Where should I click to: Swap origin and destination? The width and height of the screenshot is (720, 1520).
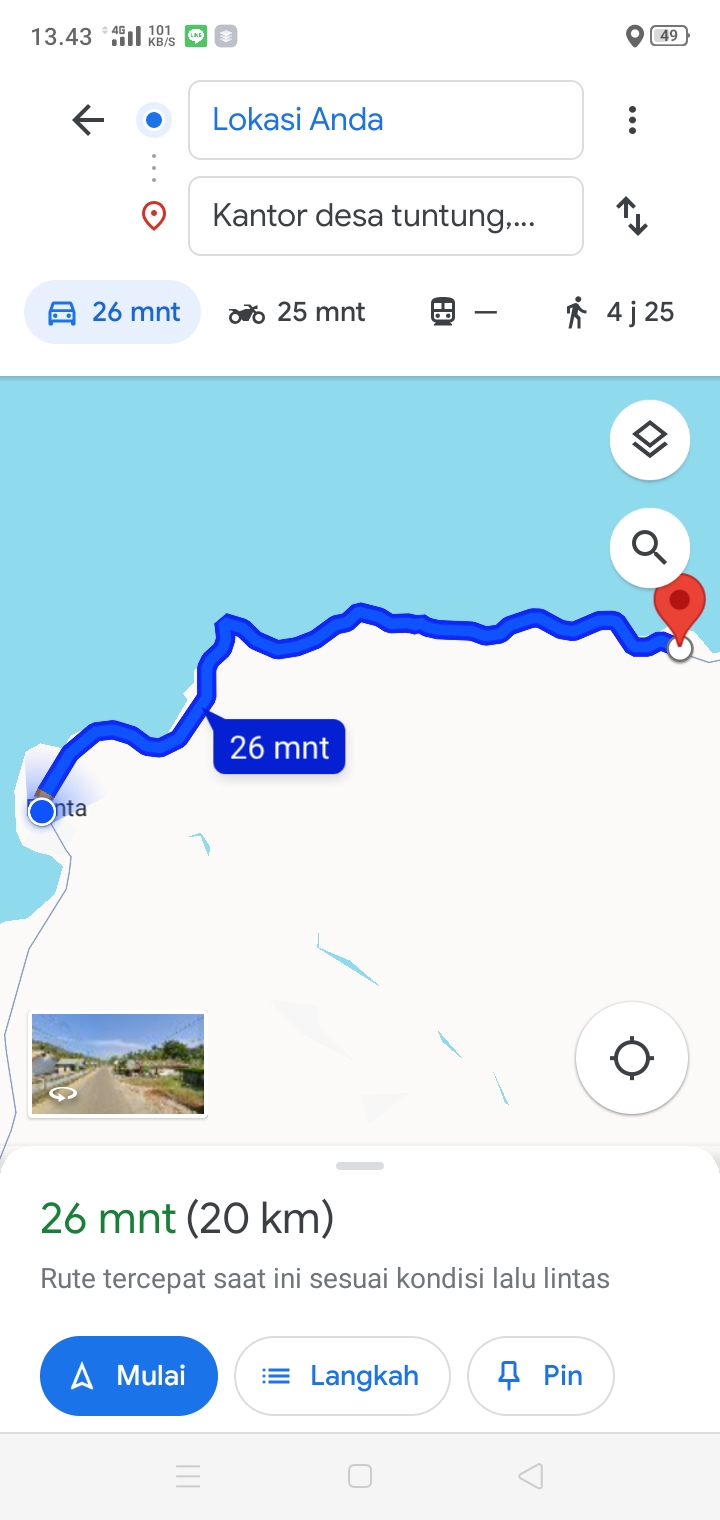(x=632, y=216)
